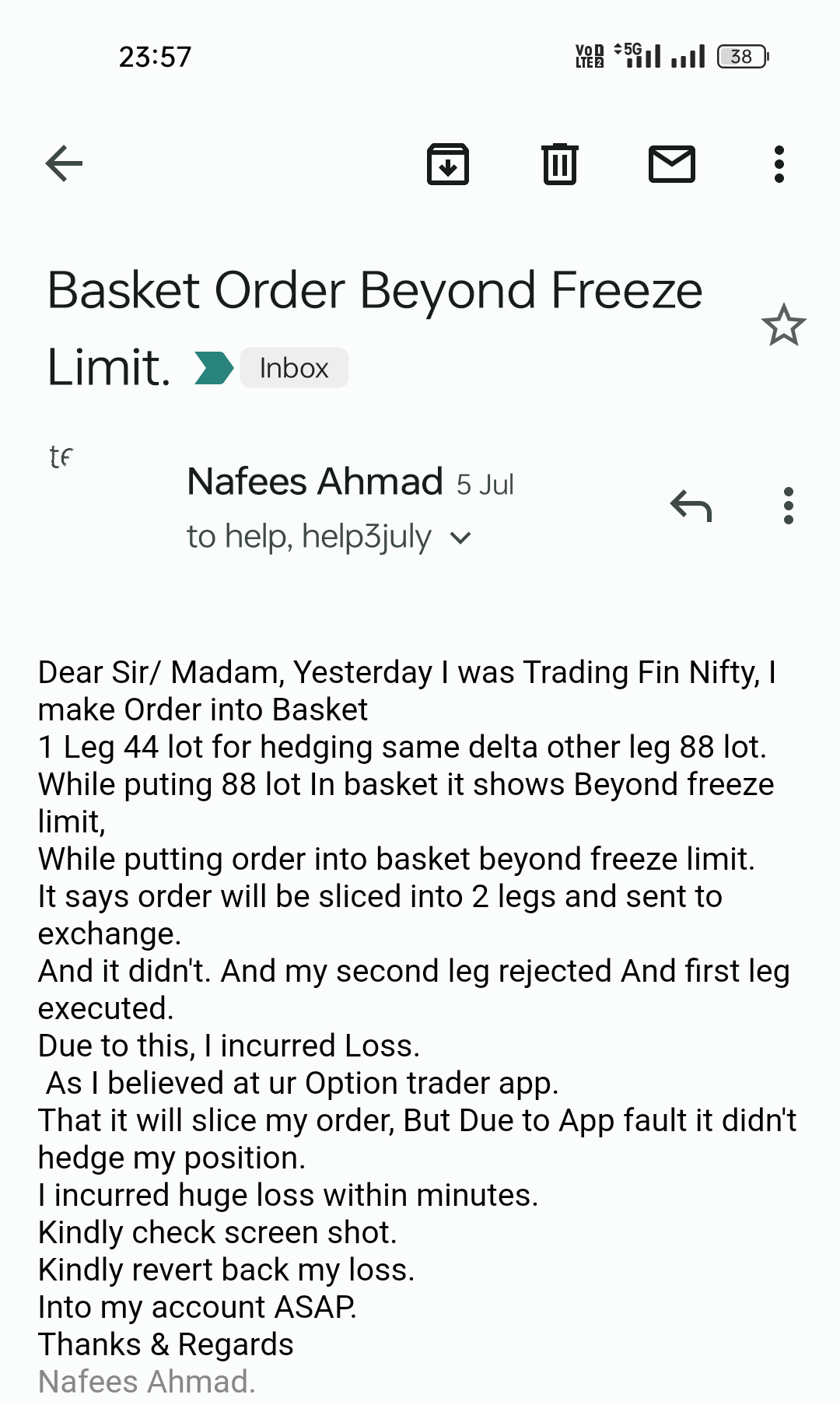Go back to the inbox list
Viewport: 840px width, 1405px height.
point(64,163)
